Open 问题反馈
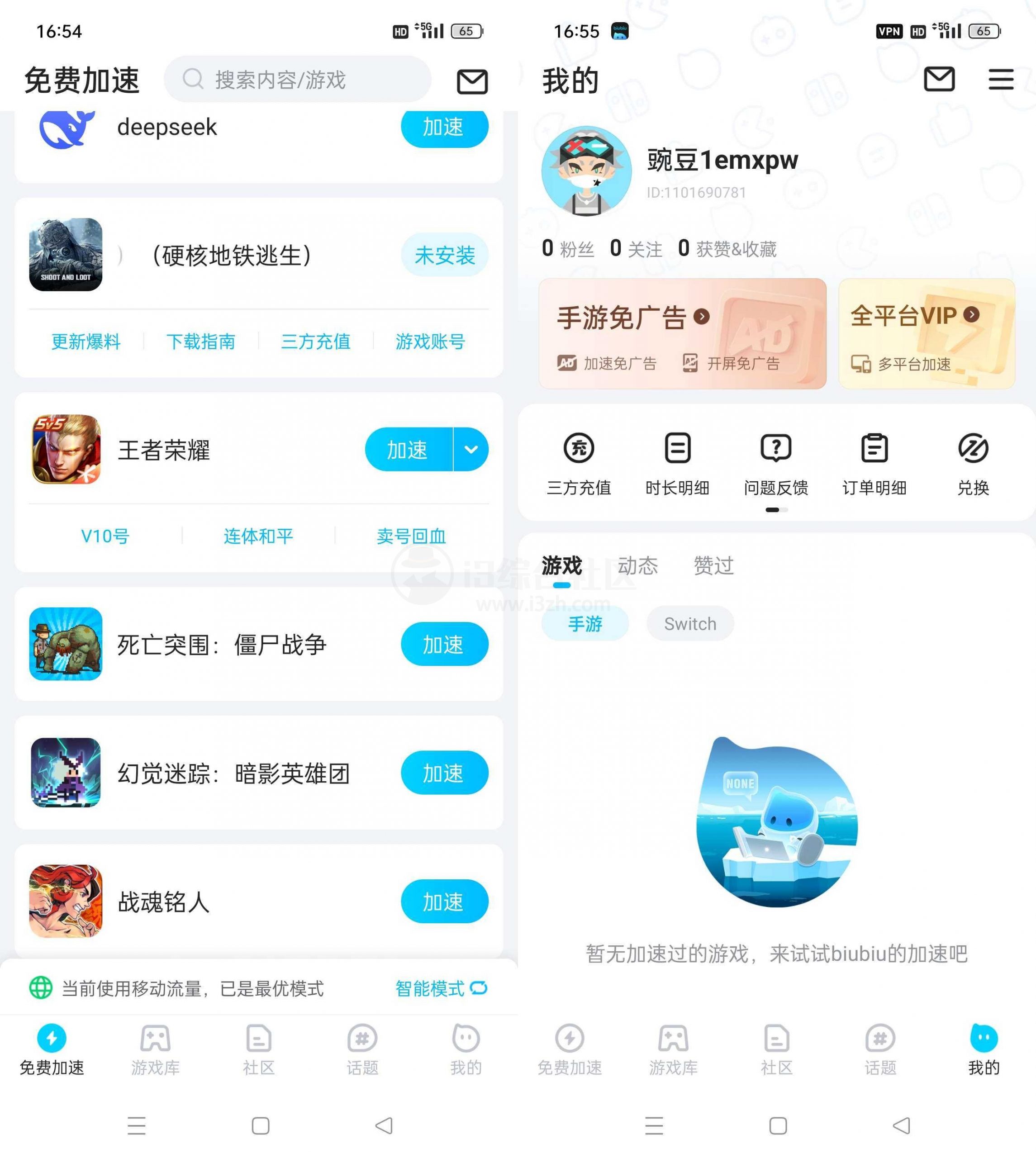 (x=776, y=463)
